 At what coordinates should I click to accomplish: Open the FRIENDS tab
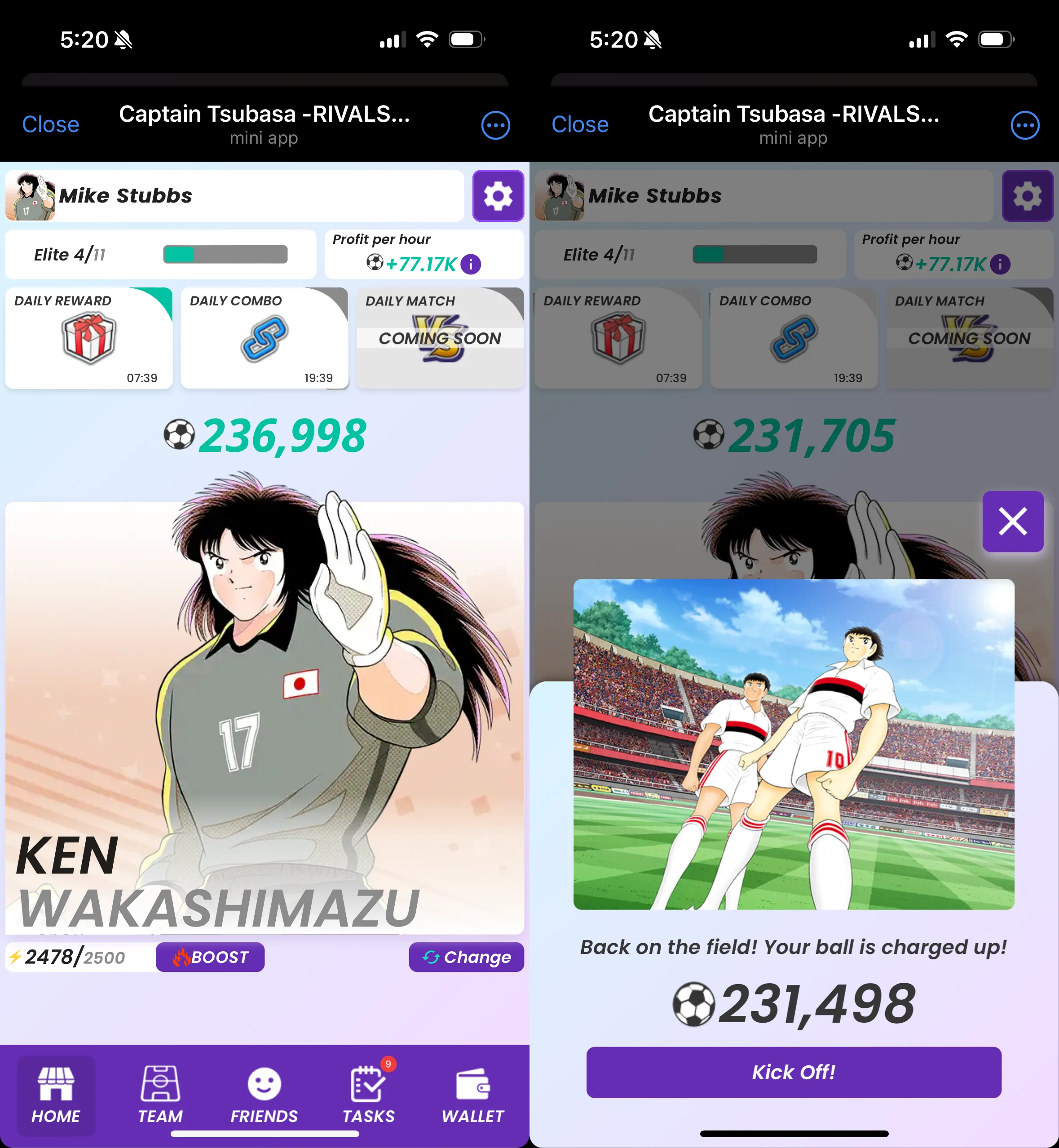[264, 1095]
